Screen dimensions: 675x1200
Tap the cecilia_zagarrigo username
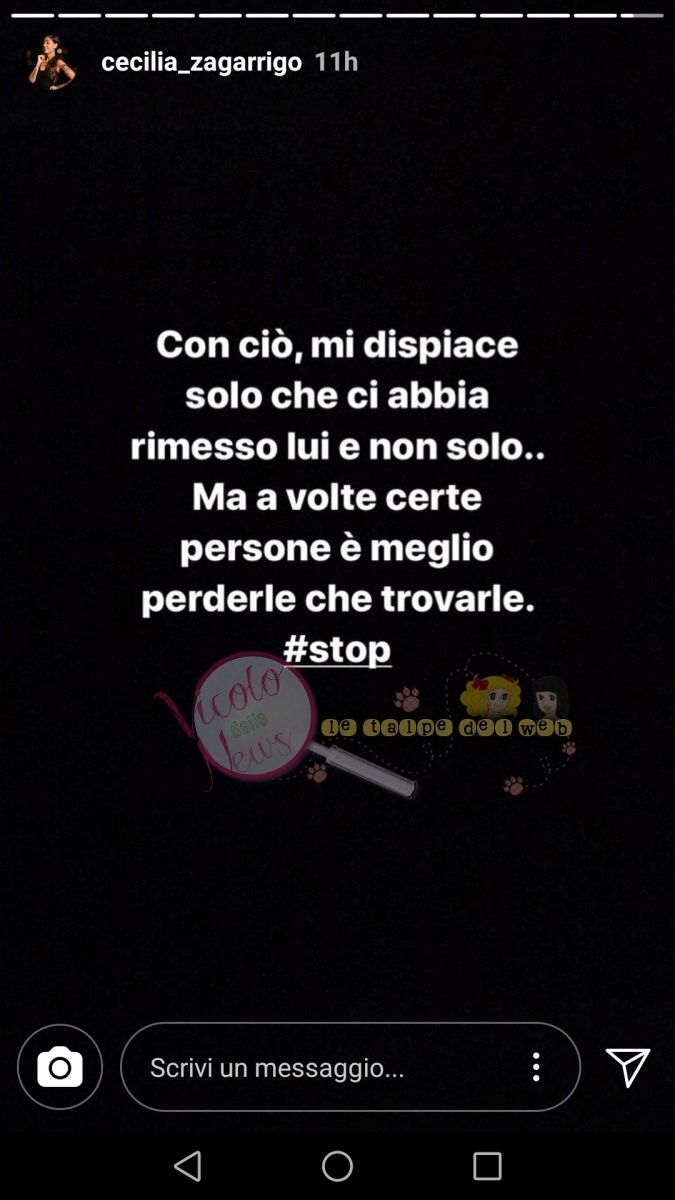pos(201,61)
